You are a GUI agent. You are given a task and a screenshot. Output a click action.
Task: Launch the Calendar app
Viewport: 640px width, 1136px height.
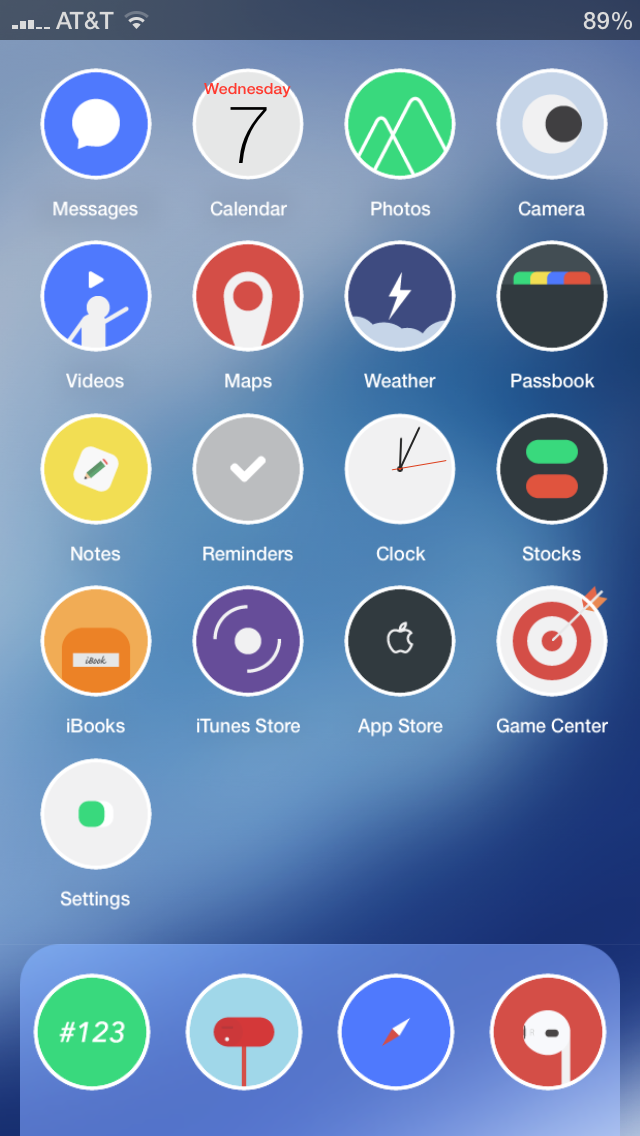click(248, 124)
